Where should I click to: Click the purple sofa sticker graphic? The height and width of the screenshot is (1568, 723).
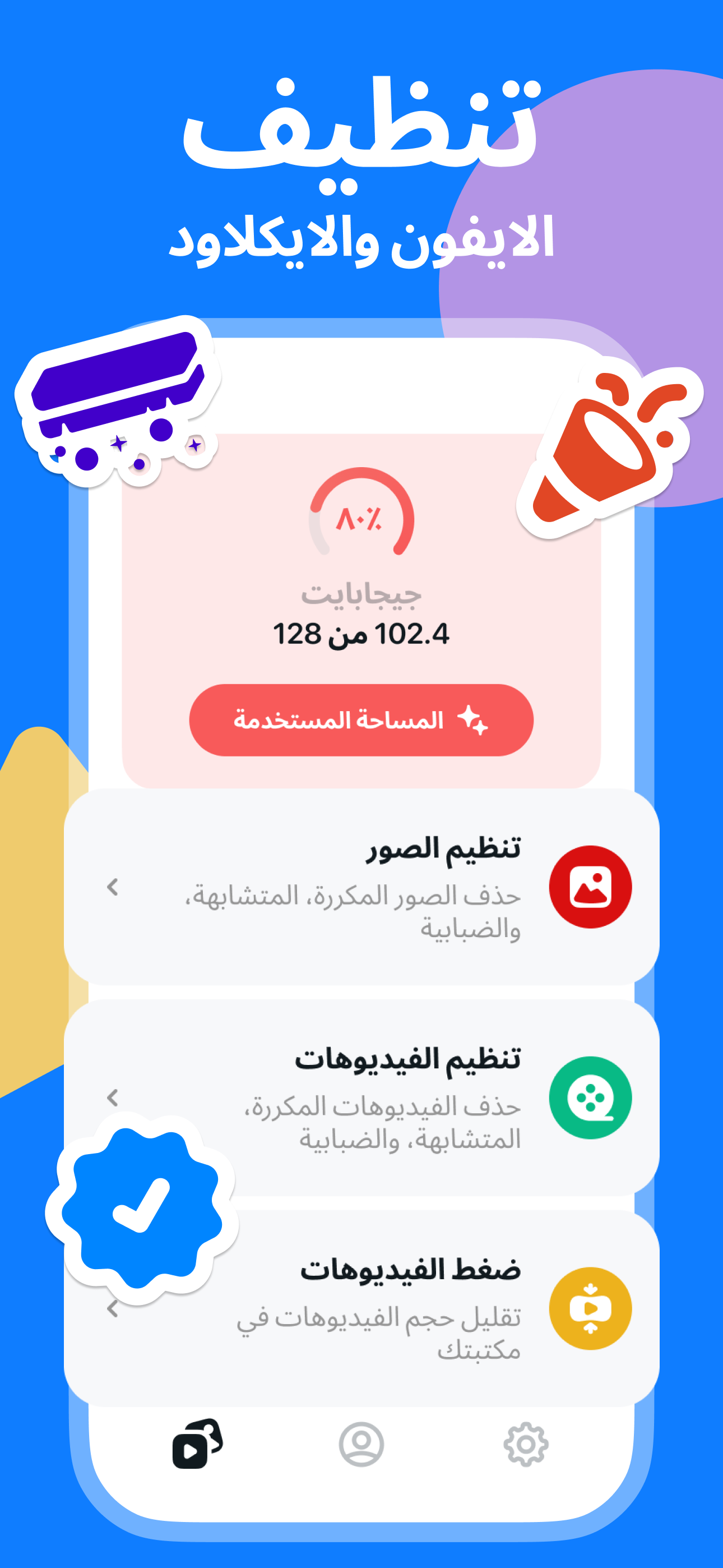tap(122, 402)
